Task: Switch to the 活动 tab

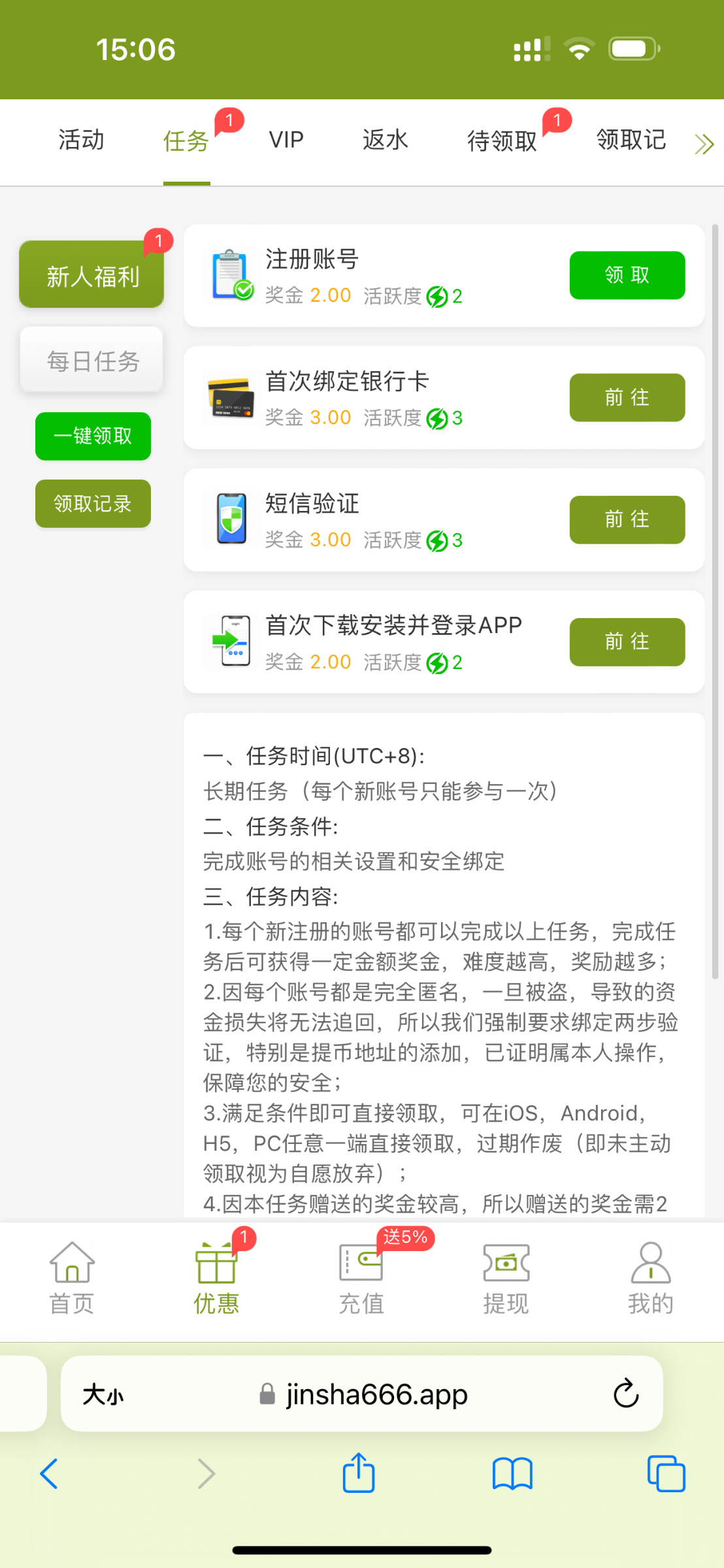Action: tap(81, 140)
